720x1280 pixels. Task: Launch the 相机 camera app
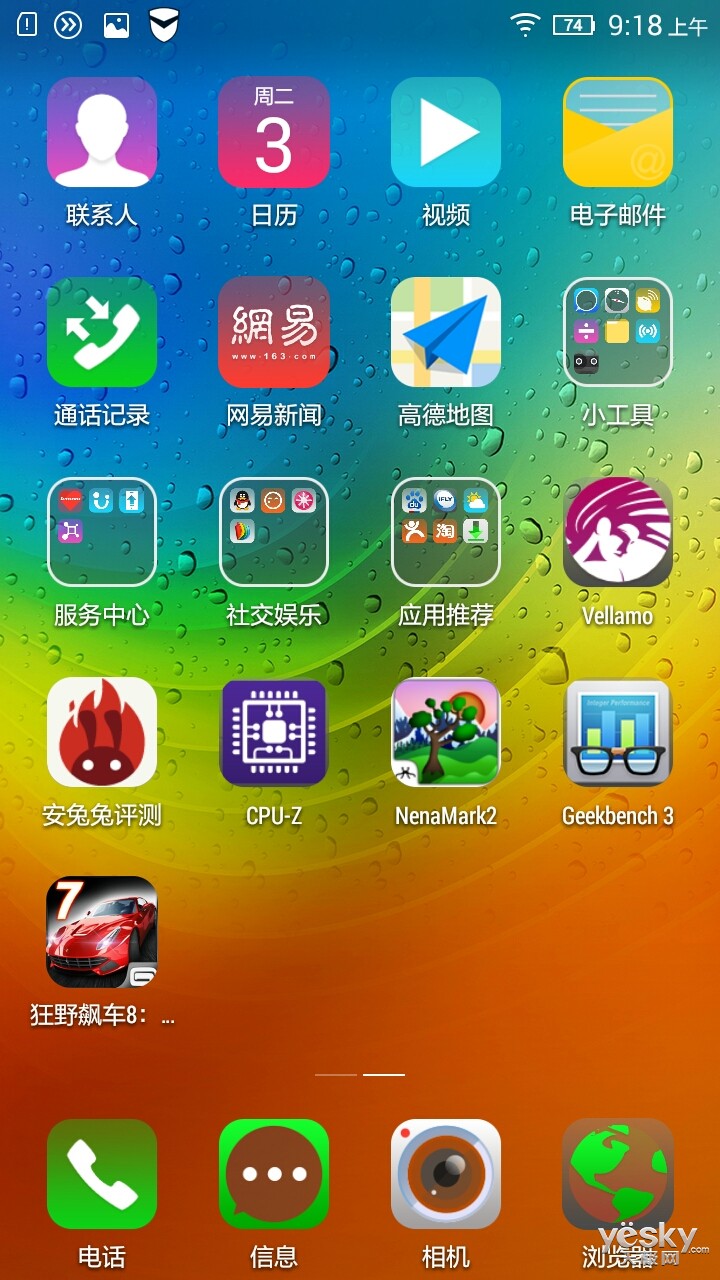(x=446, y=1174)
